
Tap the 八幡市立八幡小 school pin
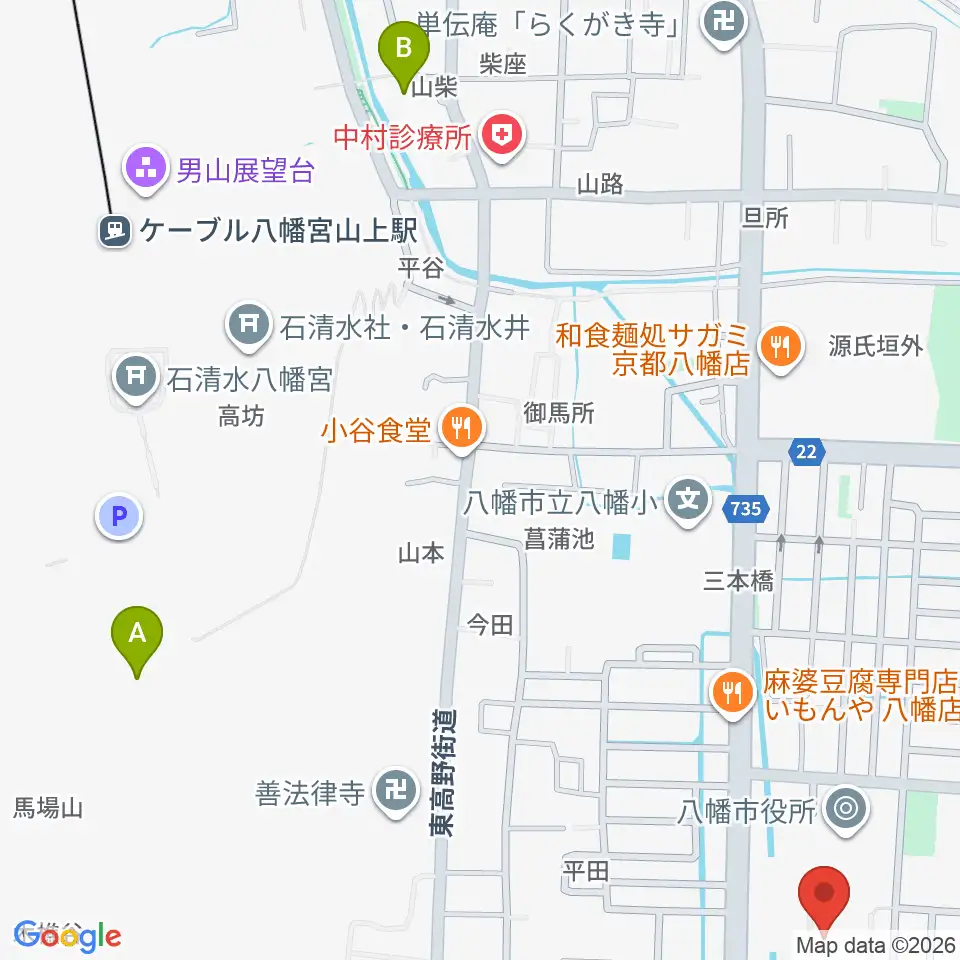pyautogui.click(x=688, y=502)
